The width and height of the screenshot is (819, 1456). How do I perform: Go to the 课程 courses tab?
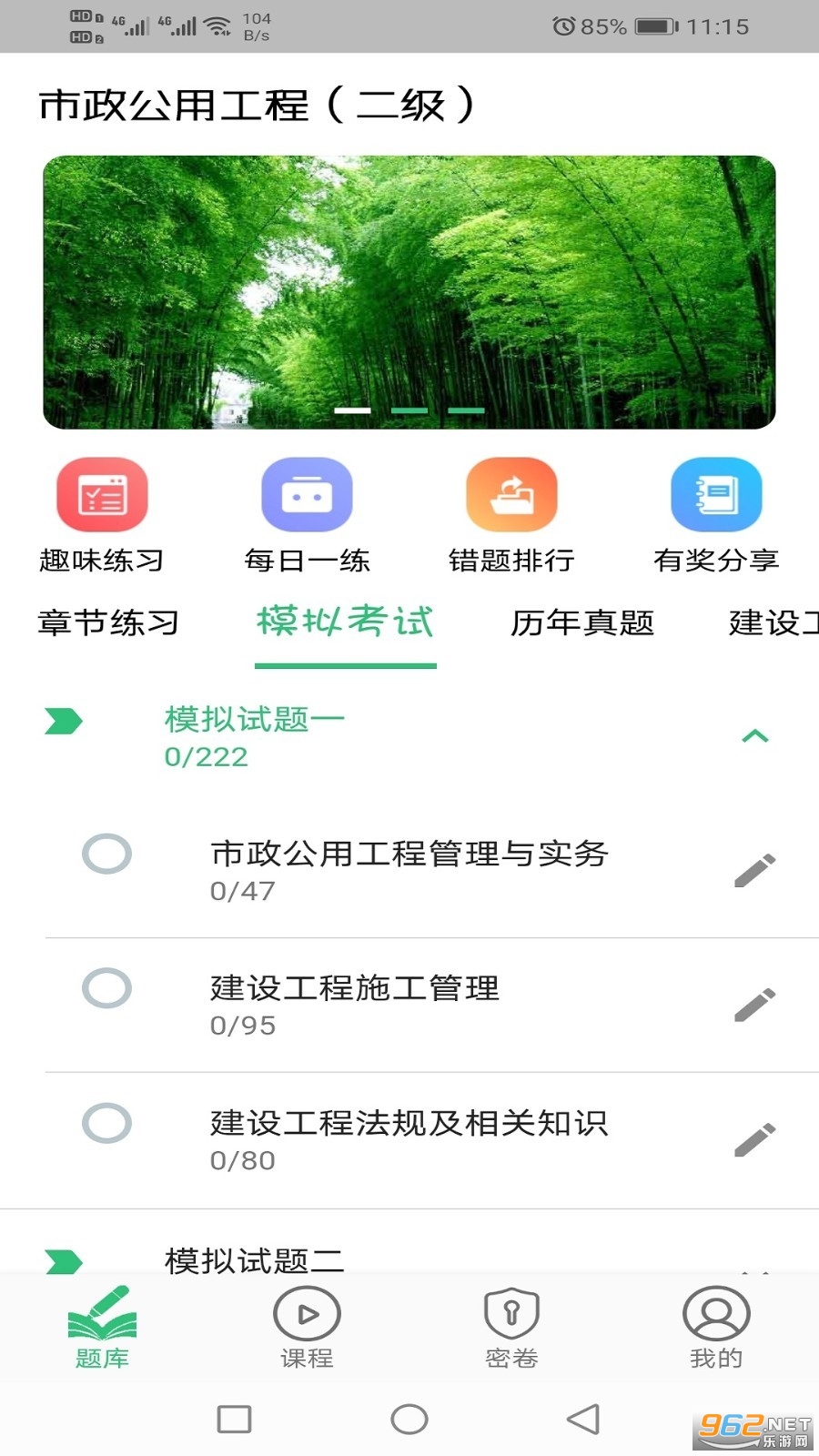[307, 1328]
